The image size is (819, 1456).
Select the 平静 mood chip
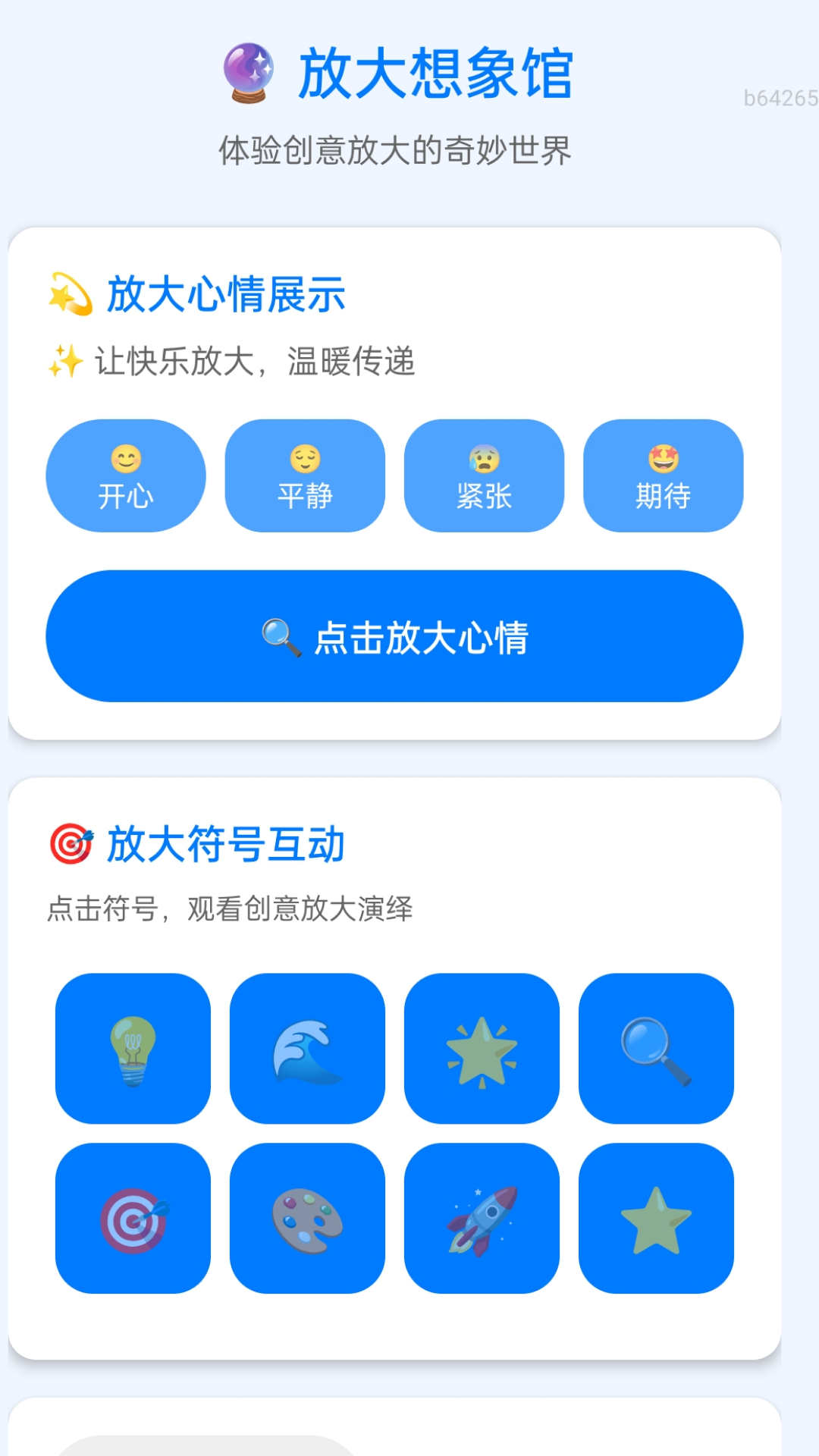(x=304, y=475)
